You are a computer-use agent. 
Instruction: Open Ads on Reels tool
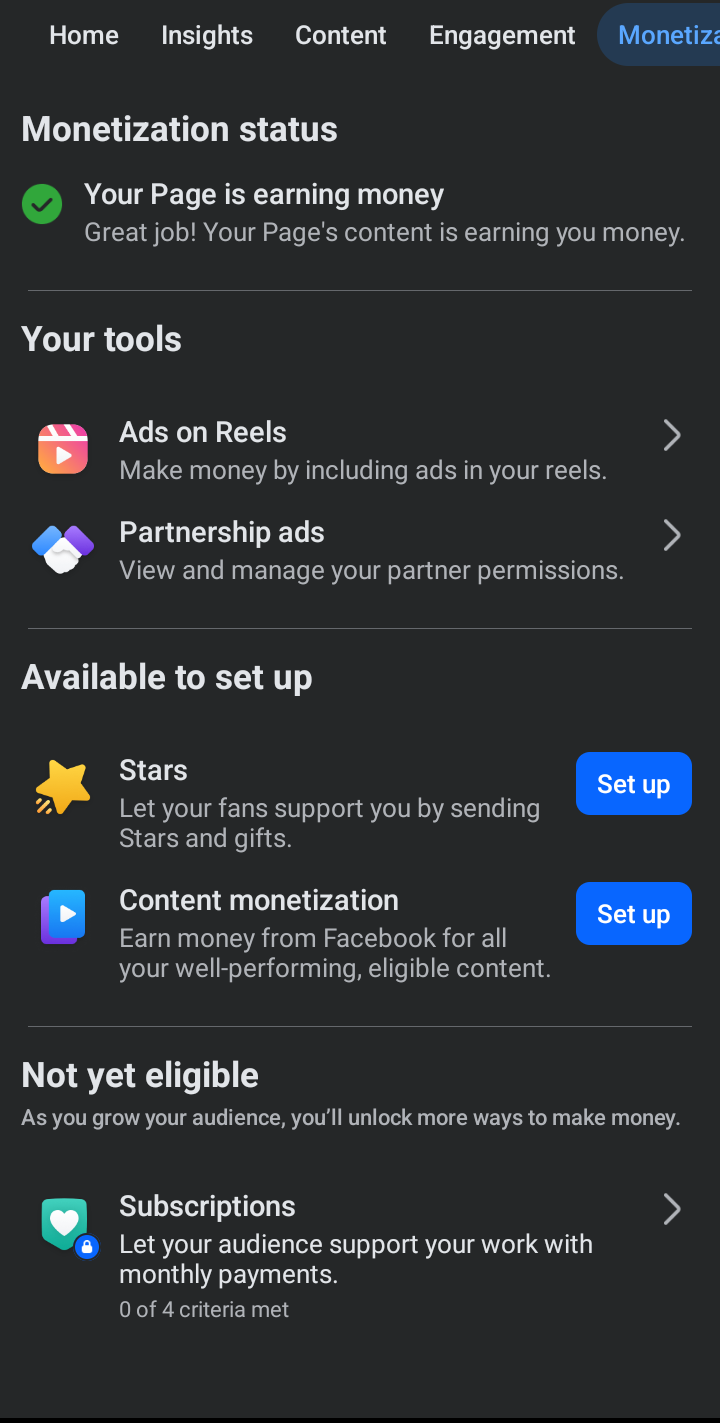360,450
